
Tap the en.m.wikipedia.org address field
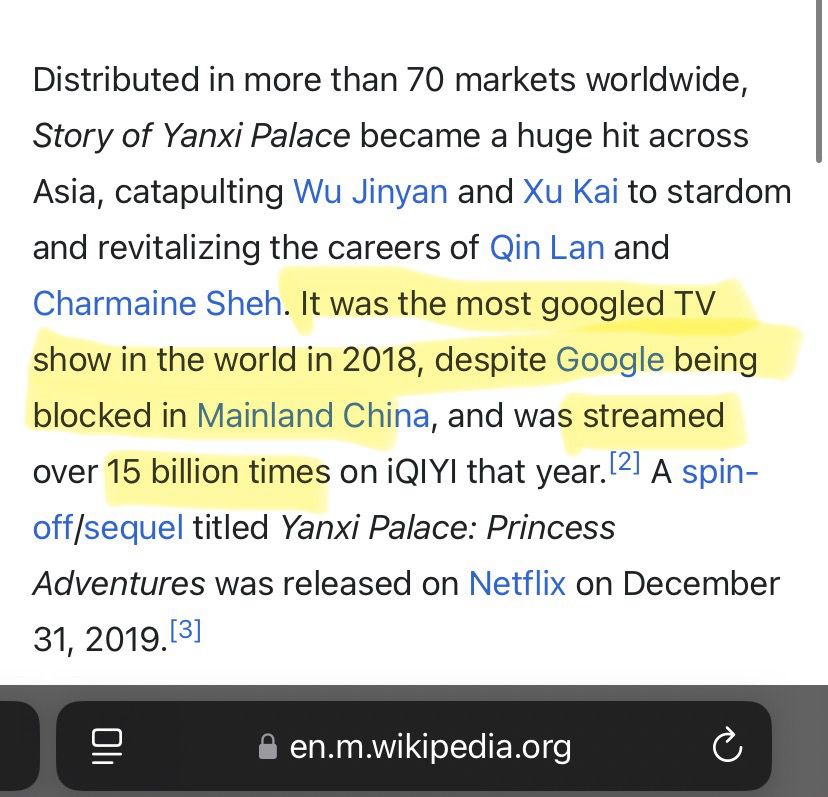click(430, 746)
